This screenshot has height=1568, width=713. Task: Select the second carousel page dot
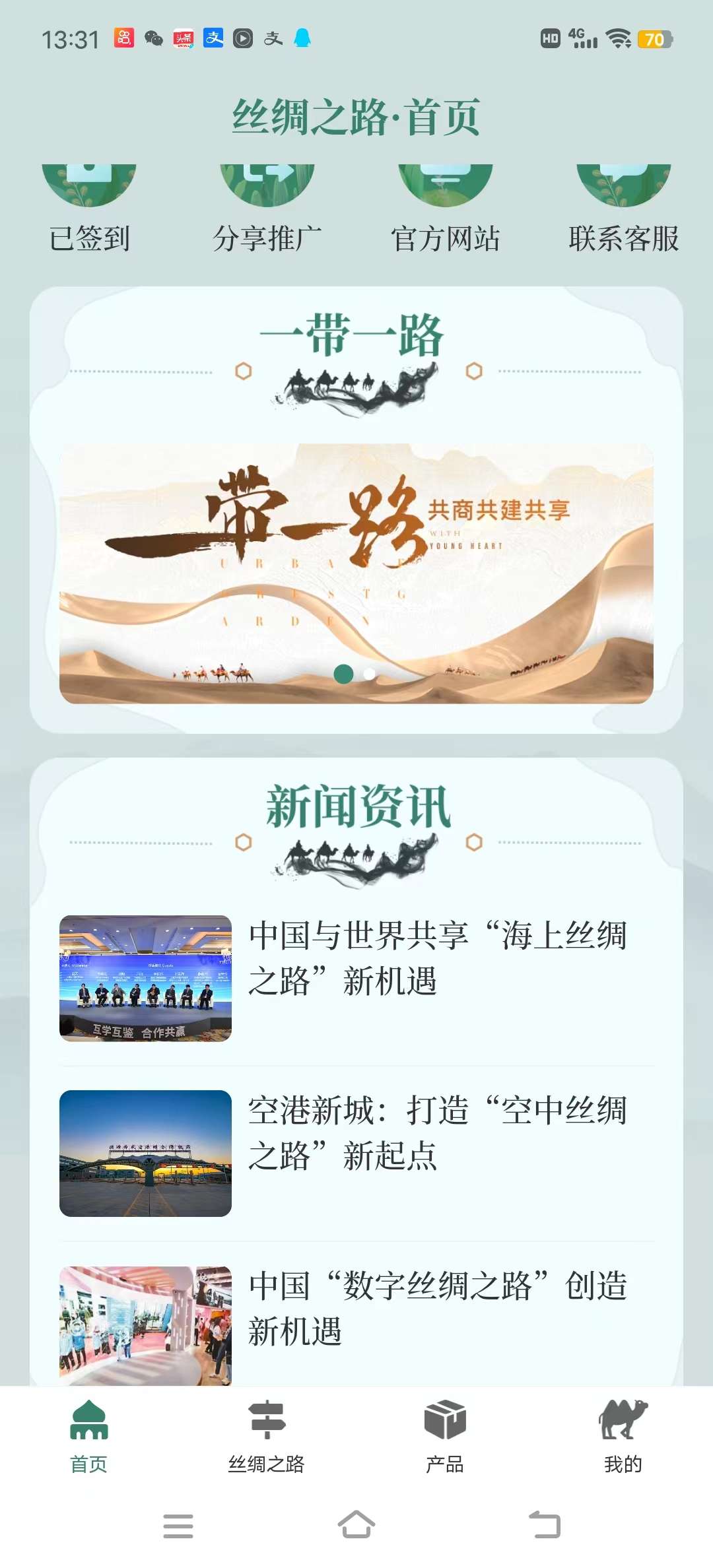370,674
